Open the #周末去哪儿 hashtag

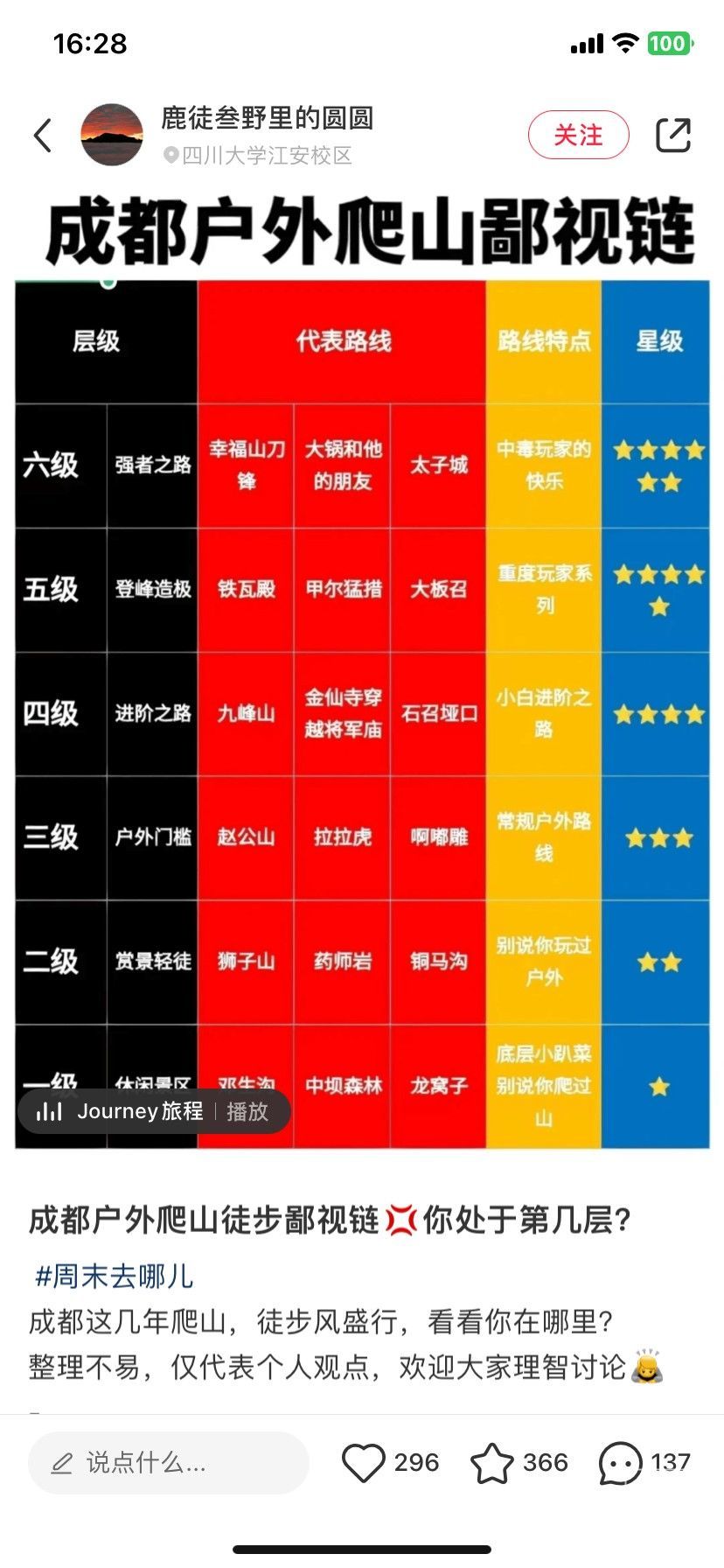[114, 1277]
